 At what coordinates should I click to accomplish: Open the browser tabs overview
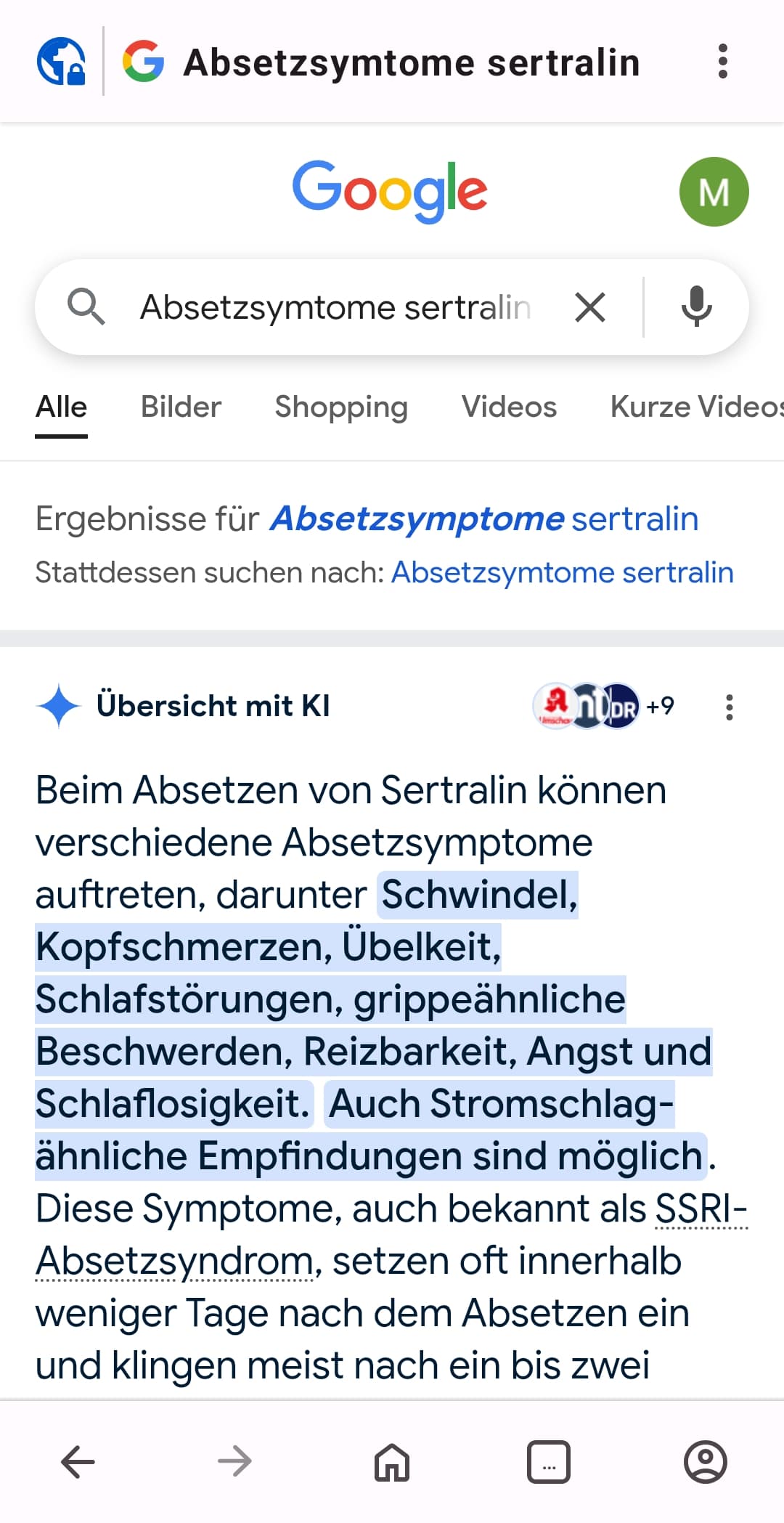click(x=548, y=1461)
